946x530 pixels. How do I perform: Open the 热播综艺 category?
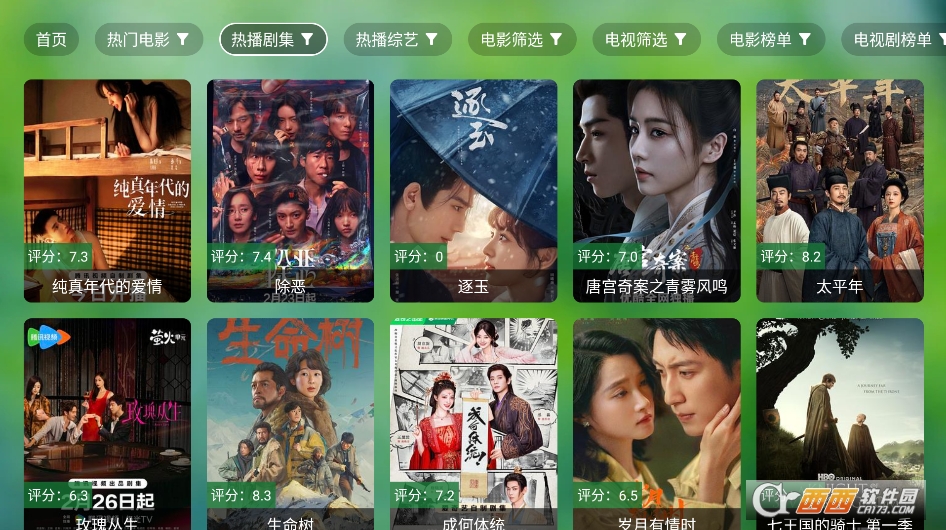397,40
